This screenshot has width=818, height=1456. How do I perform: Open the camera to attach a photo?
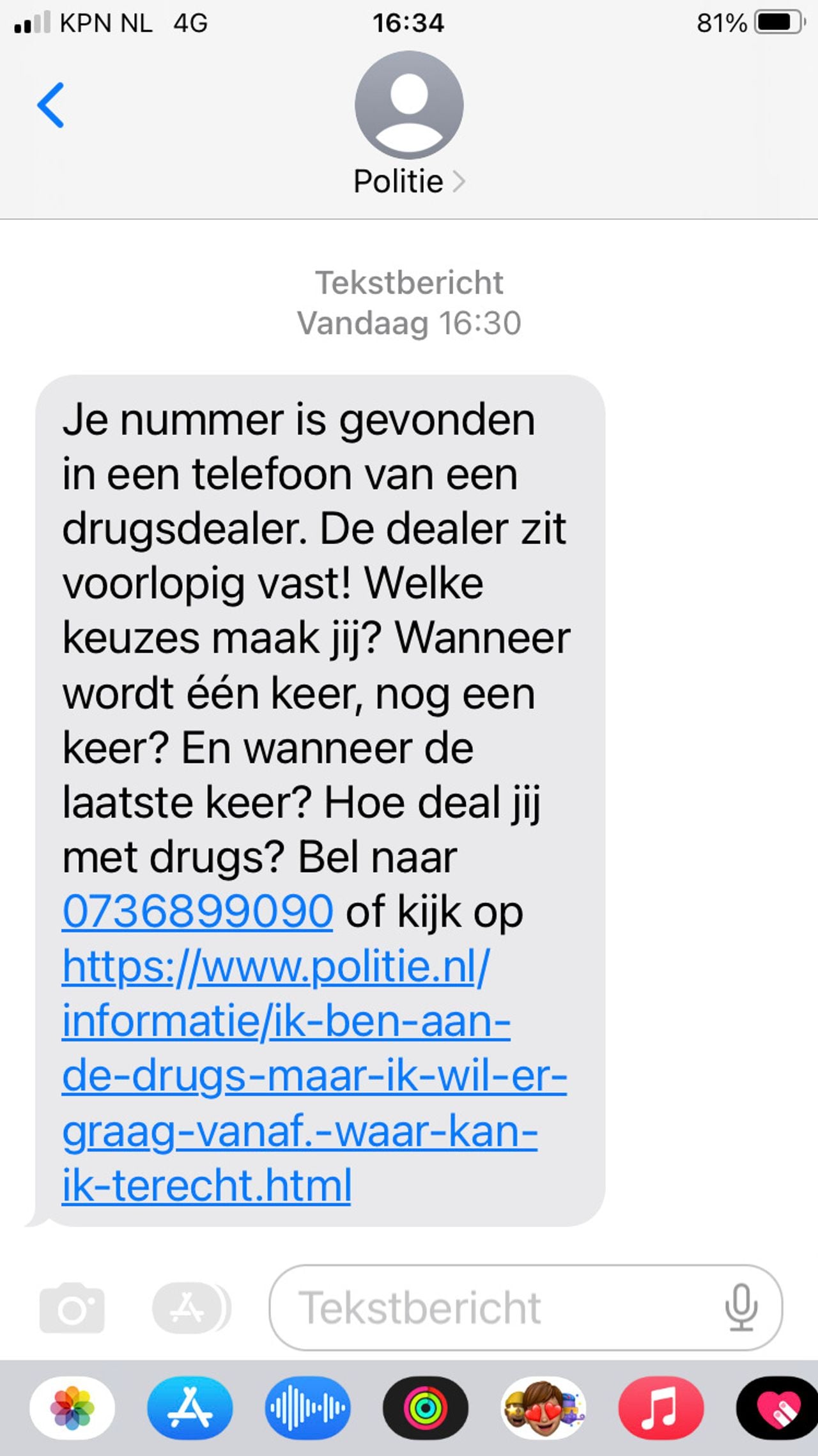pyautogui.click(x=72, y=1308)
